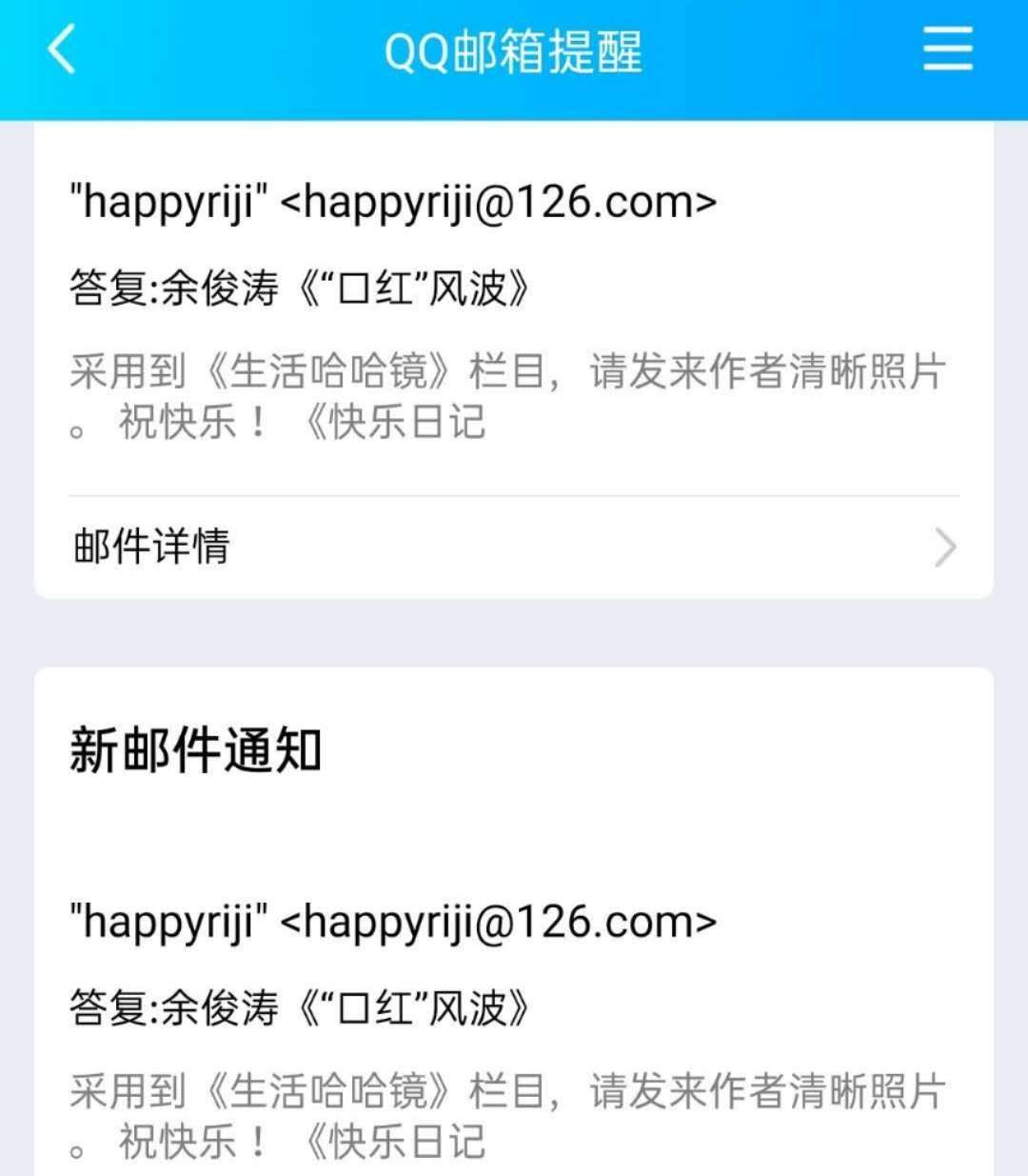
Task: Tap the 《生活哈哈镜》 column mention in first message
Action: (333, 371)
